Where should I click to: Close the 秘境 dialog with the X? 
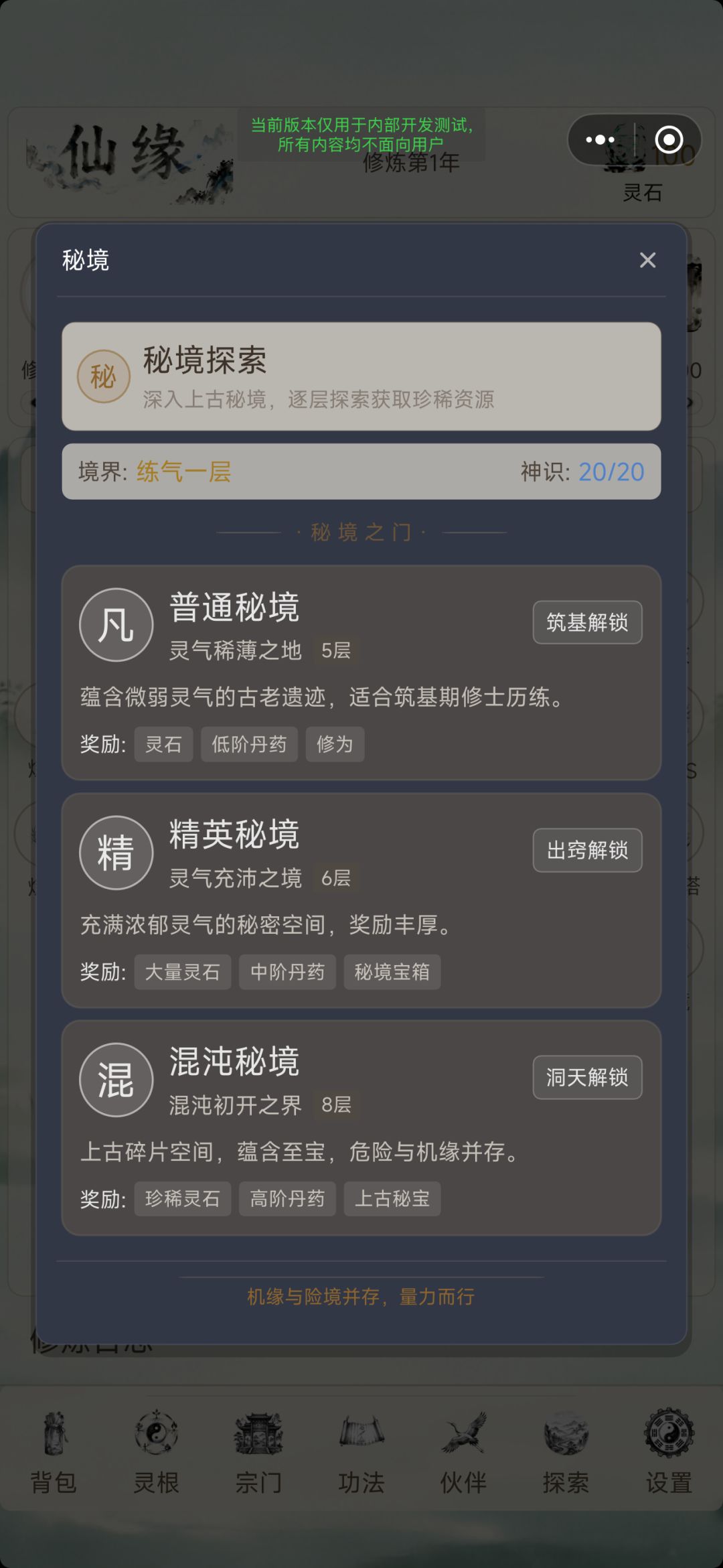click(647, 261)
